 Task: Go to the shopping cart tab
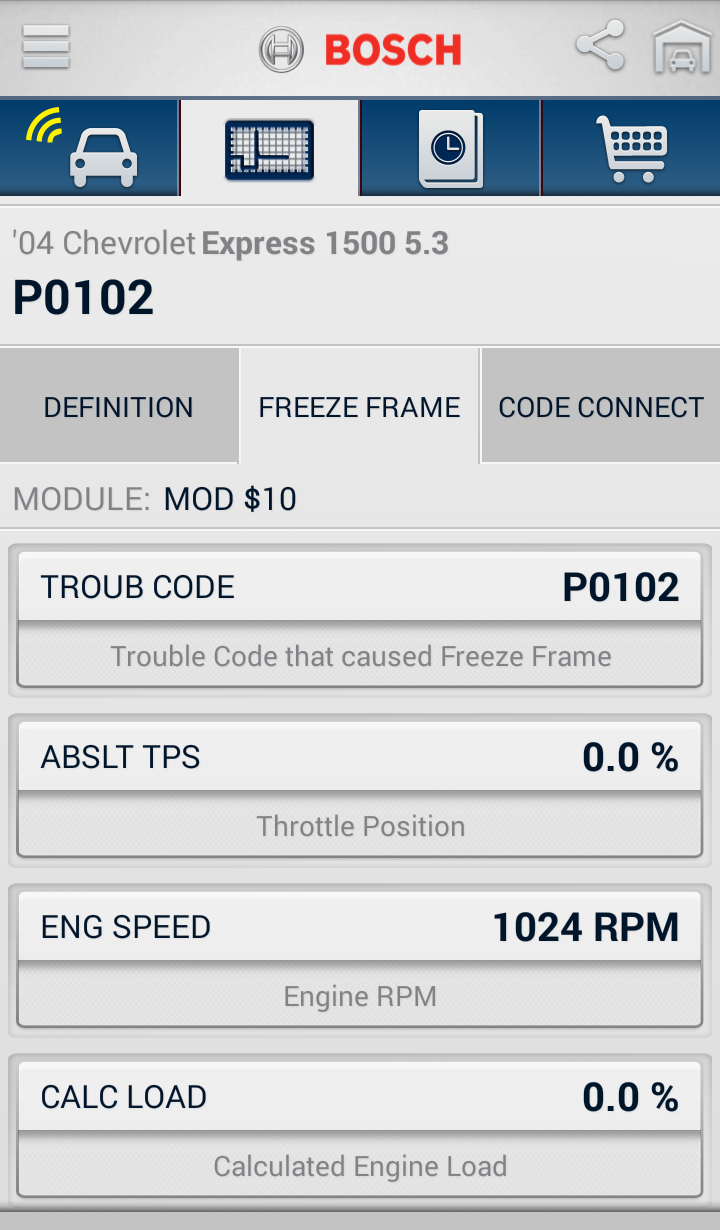(x=631, y=148)
